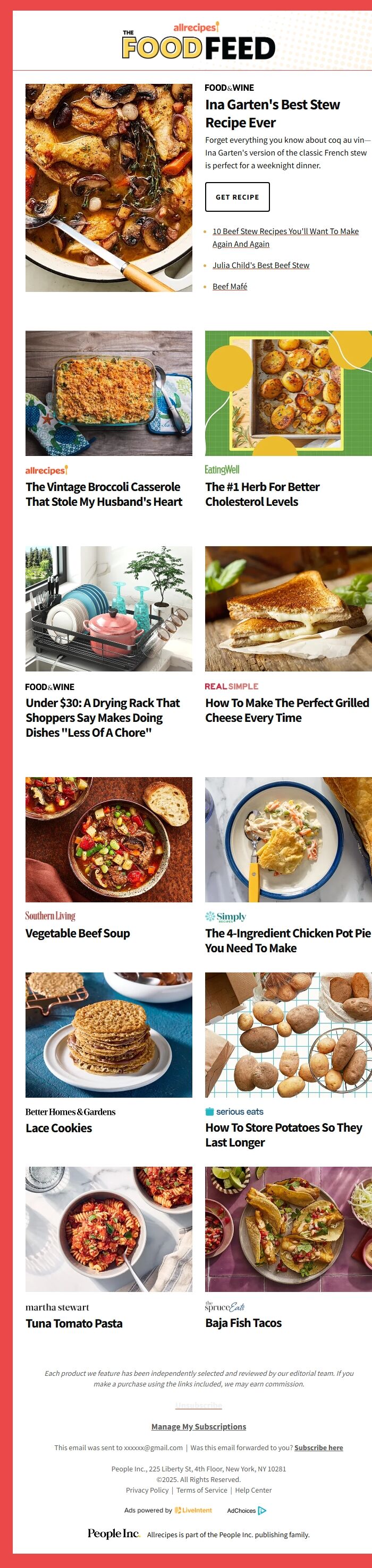Open the Drying Rack under $30 article

[x=103, y=718]
